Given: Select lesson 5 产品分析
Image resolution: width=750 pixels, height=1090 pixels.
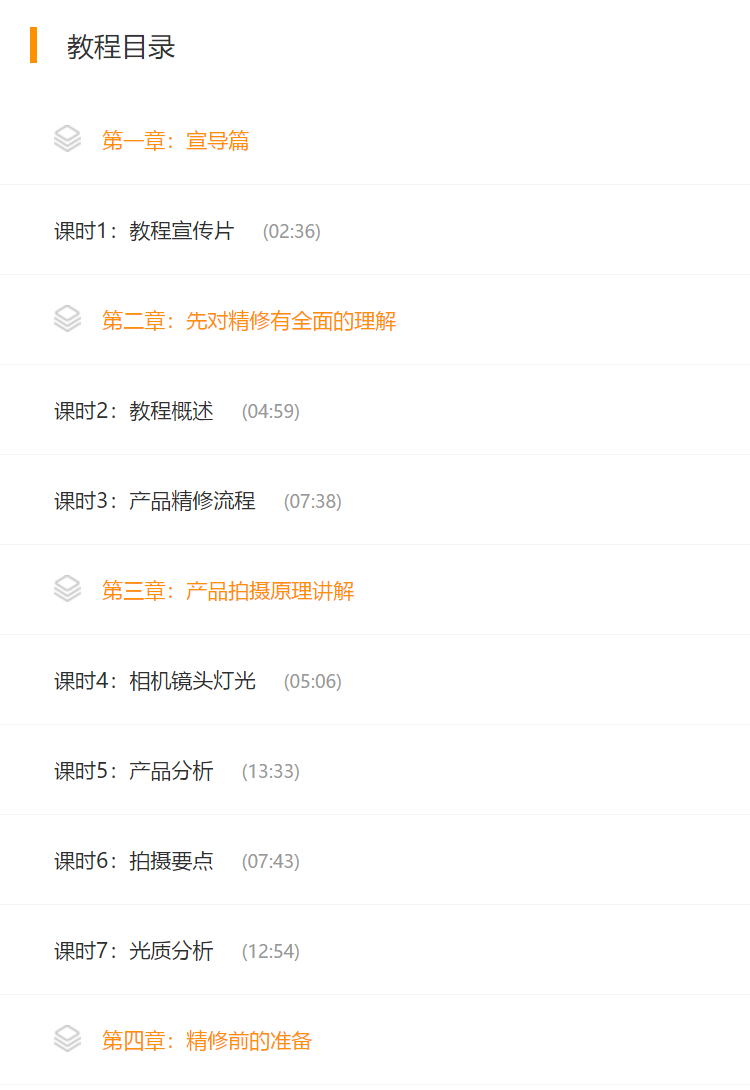Looking at the screenshot, I should 134,771.
